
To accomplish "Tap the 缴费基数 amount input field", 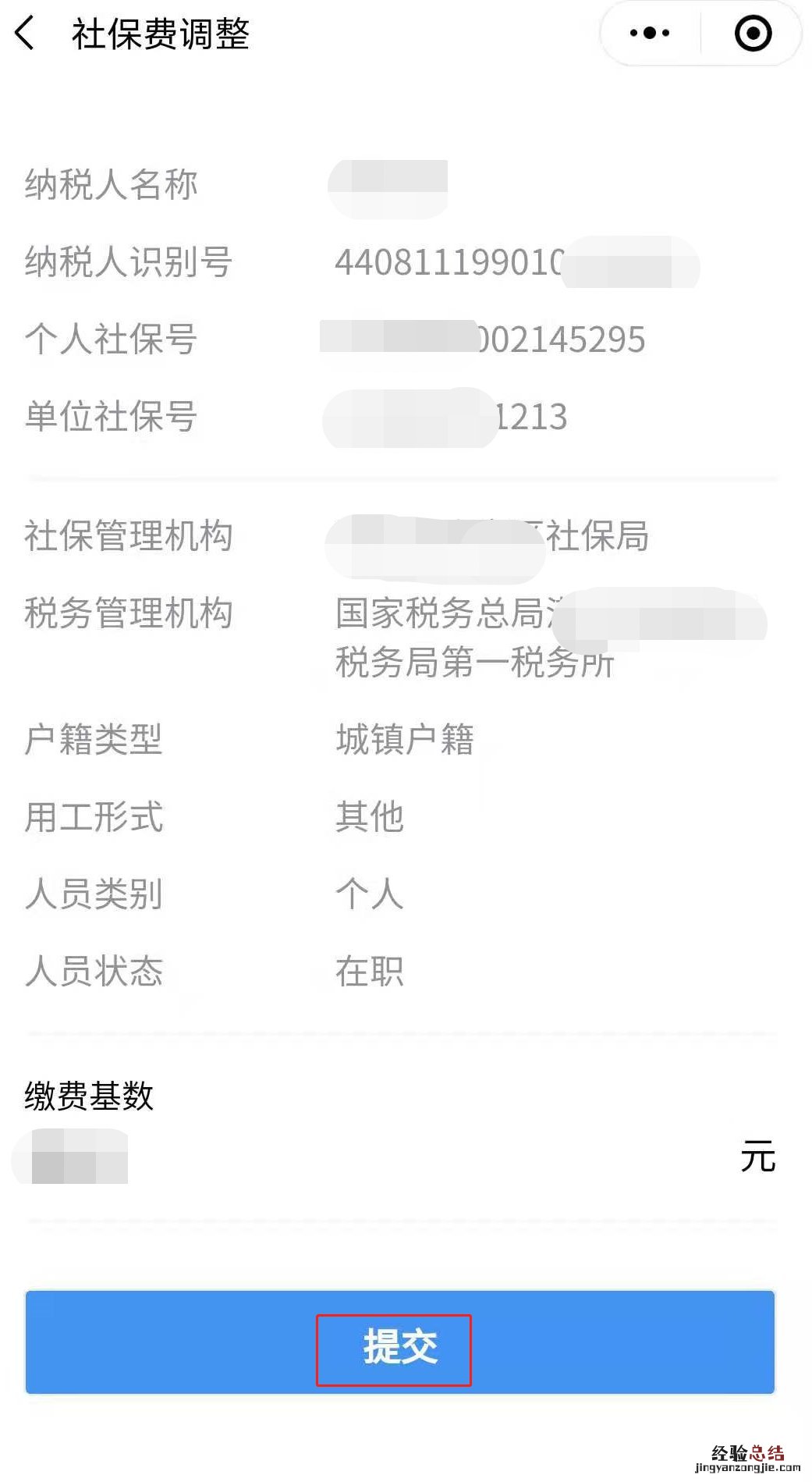I will [374, 1157].
